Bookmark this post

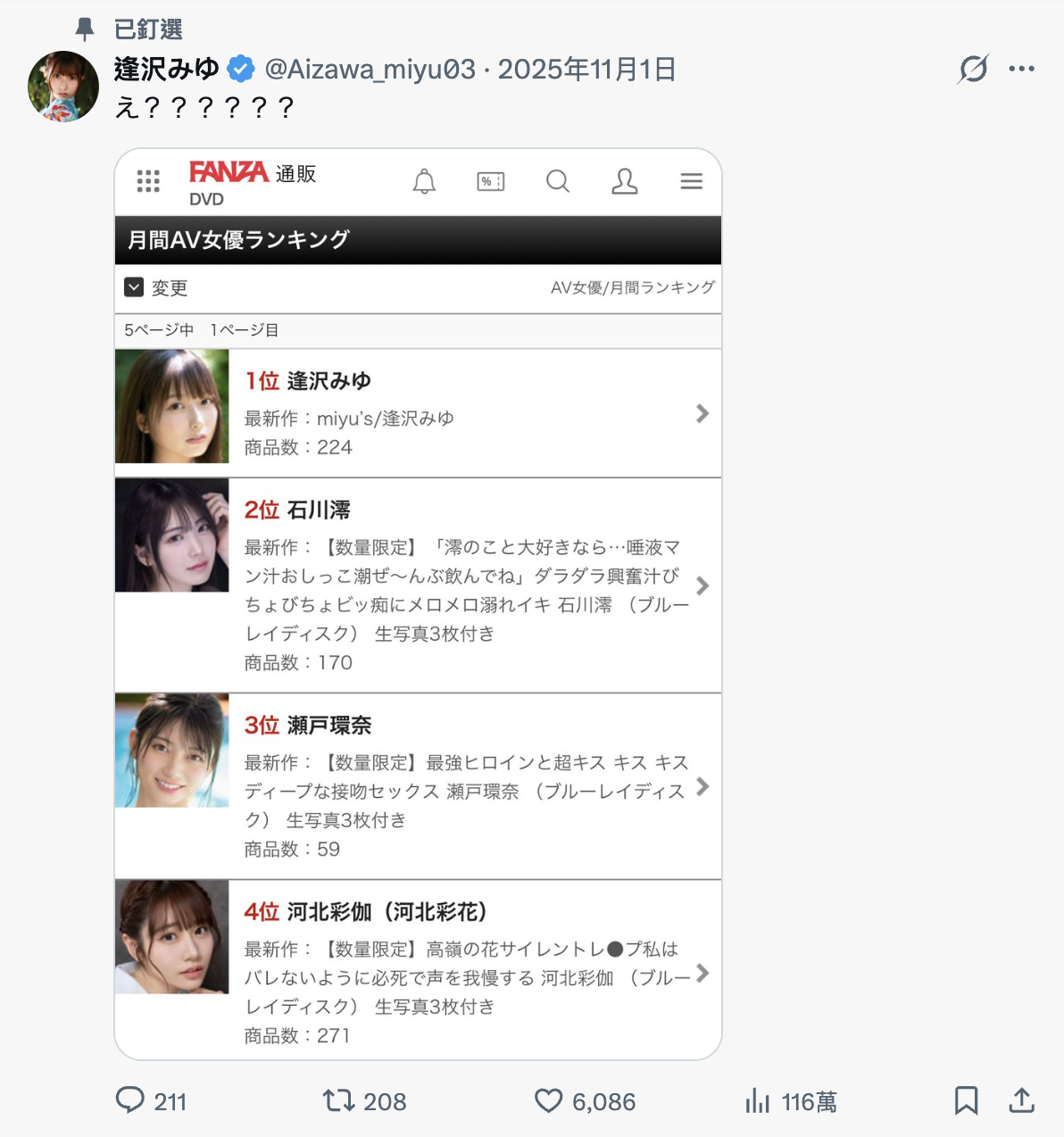tap(966, 1100)
